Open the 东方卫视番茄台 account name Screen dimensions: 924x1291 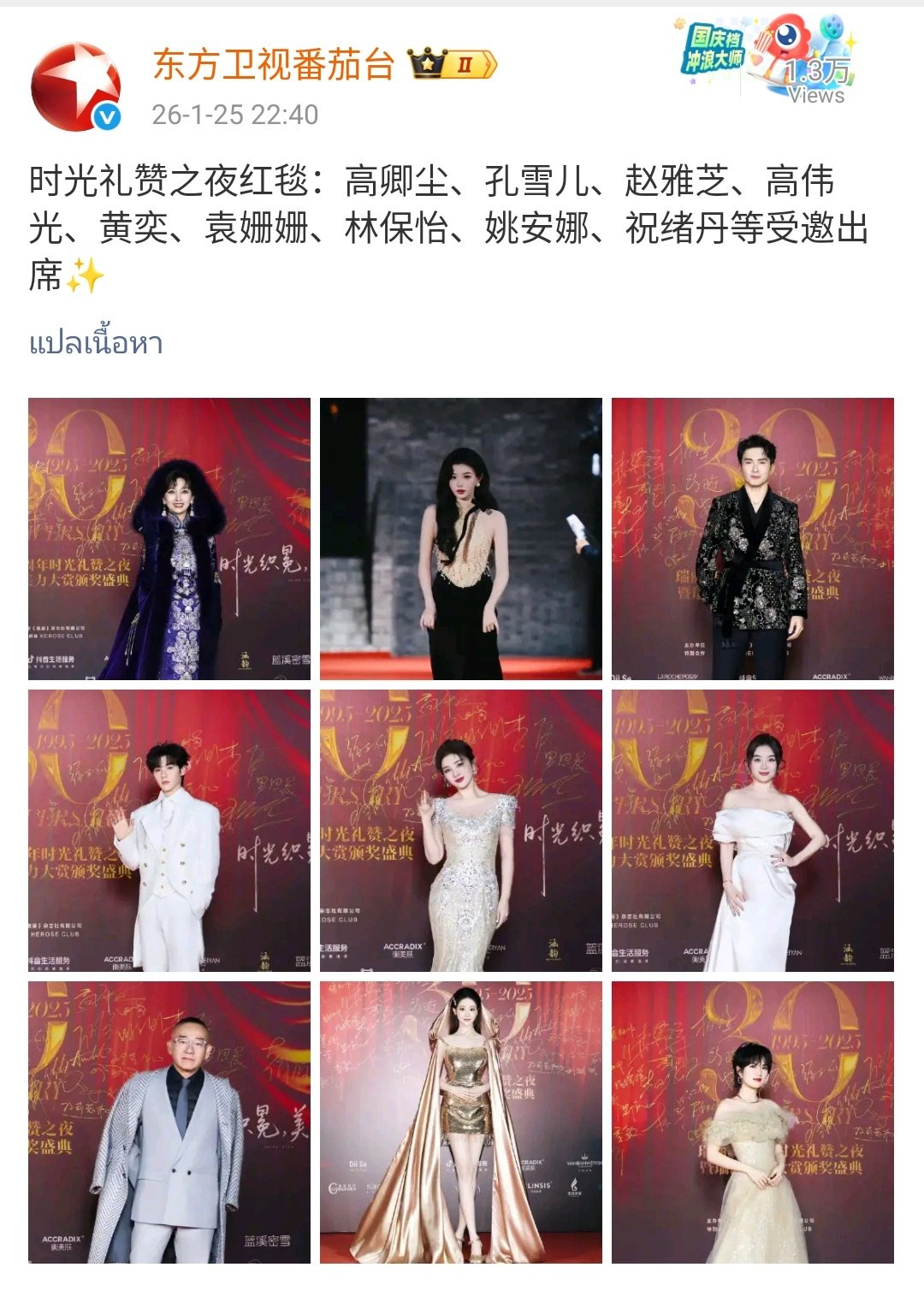click(274, 65)
